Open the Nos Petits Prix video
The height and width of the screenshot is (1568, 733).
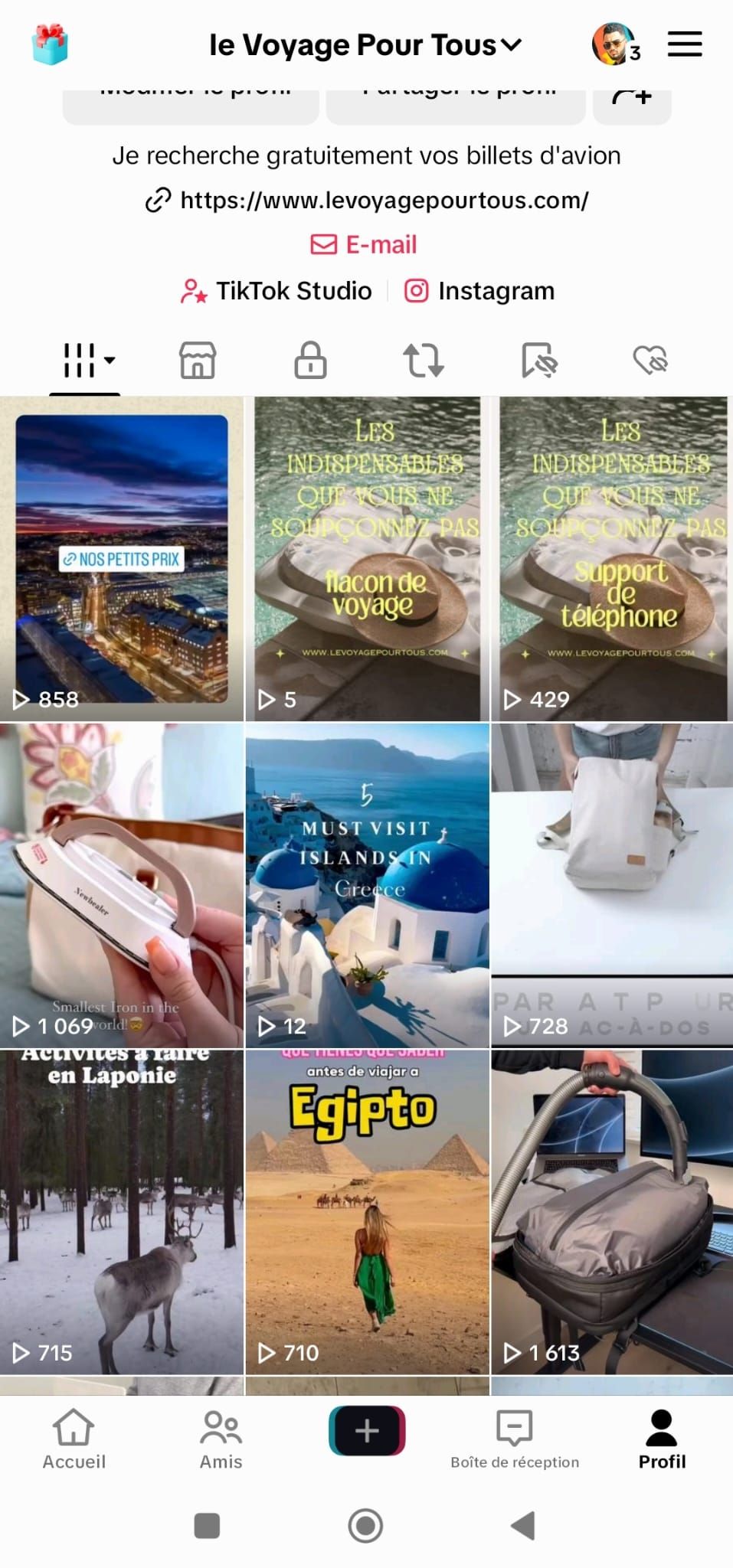click(122, 559)
